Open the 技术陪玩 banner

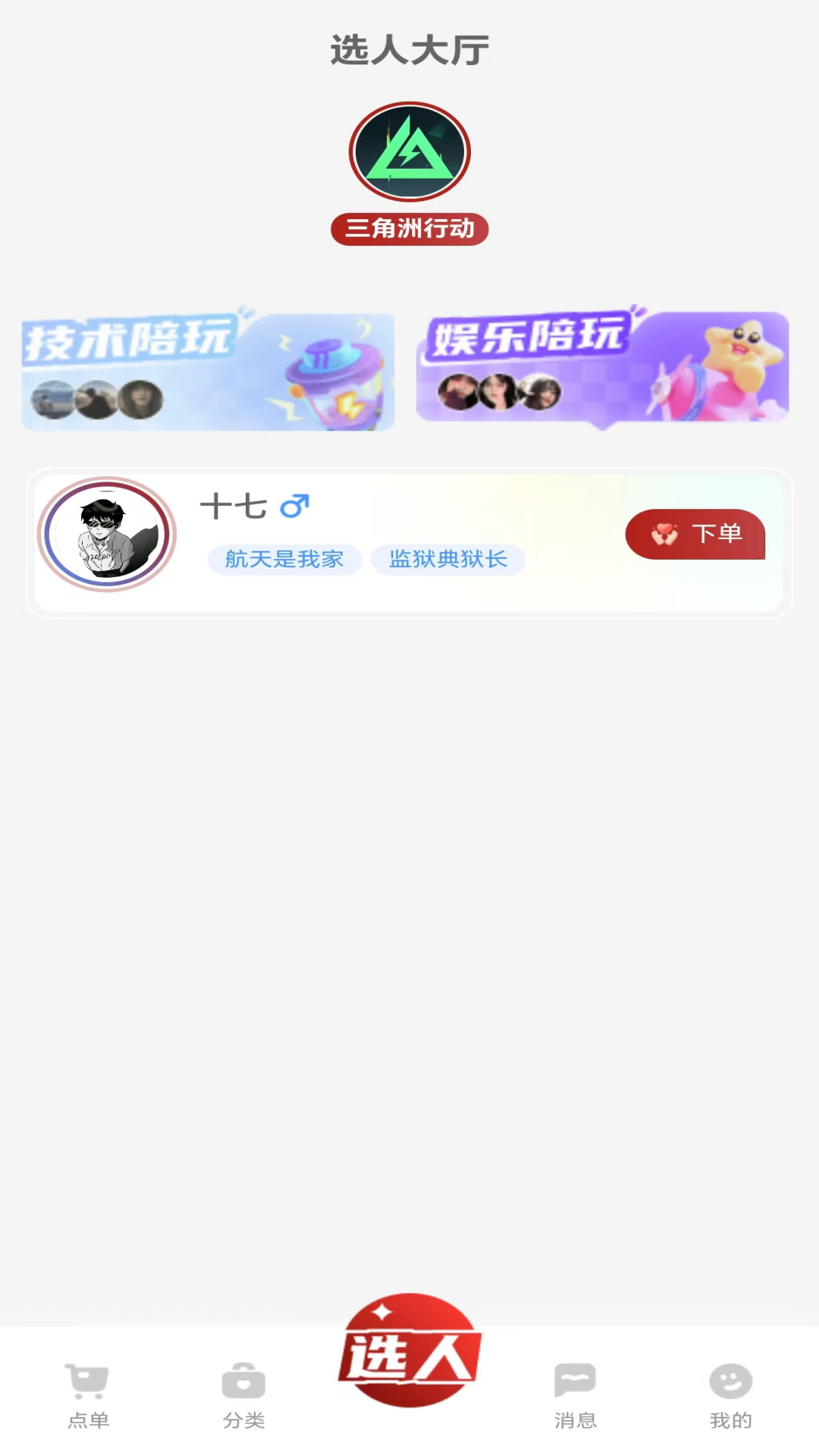click(208, 372)
